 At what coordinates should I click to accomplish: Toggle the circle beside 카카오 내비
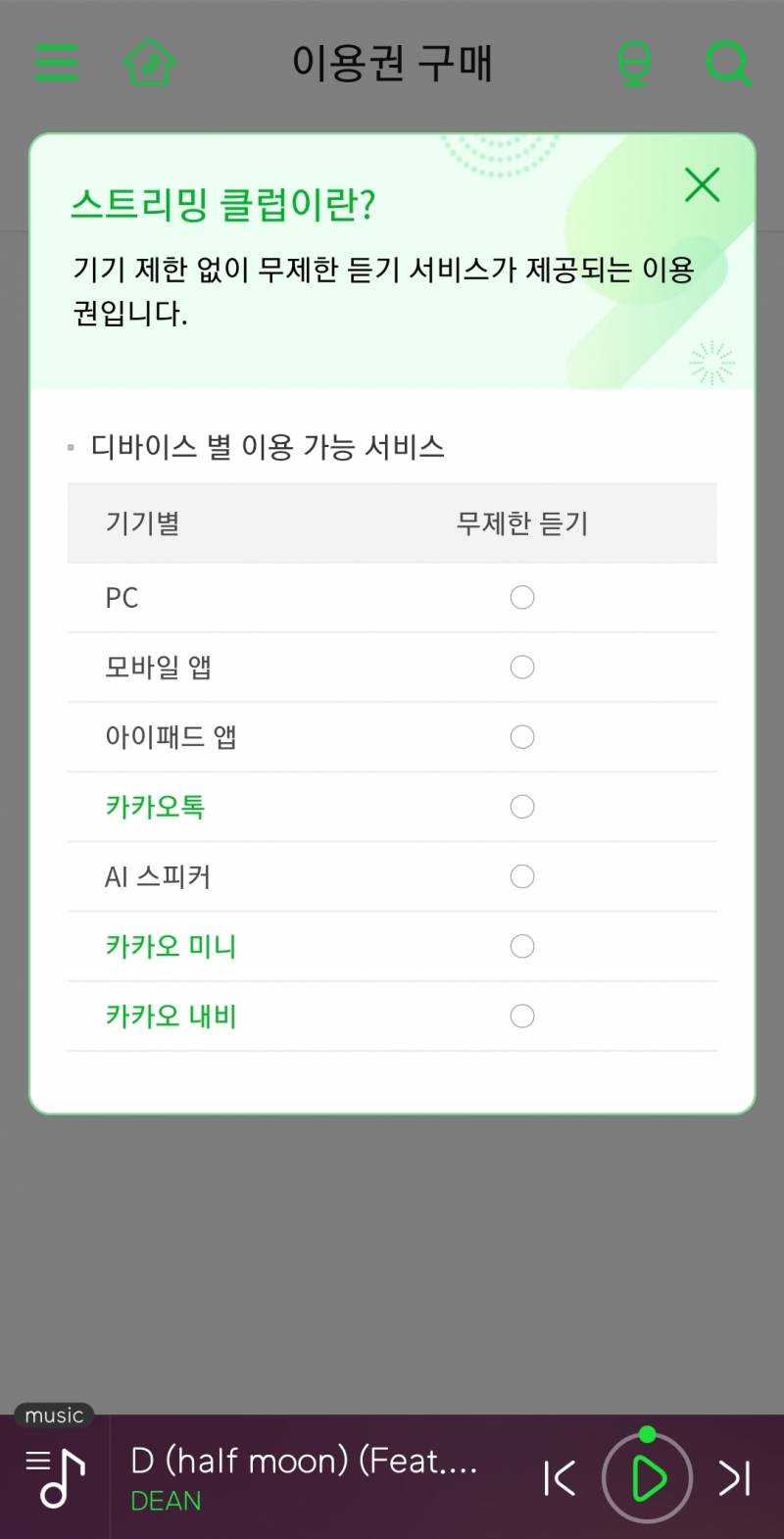tap(522, 1016)
